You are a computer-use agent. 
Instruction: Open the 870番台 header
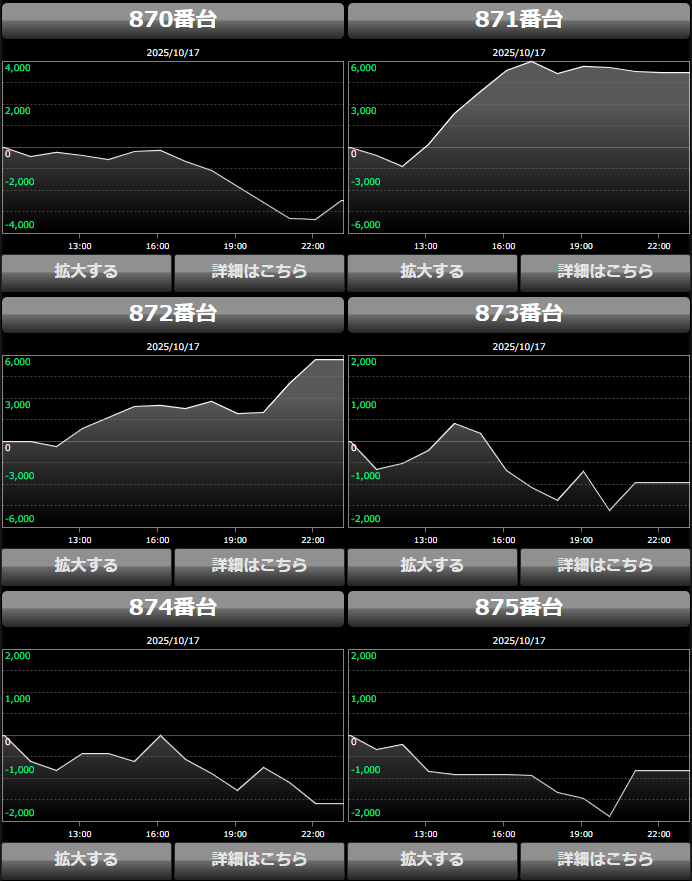173,20
